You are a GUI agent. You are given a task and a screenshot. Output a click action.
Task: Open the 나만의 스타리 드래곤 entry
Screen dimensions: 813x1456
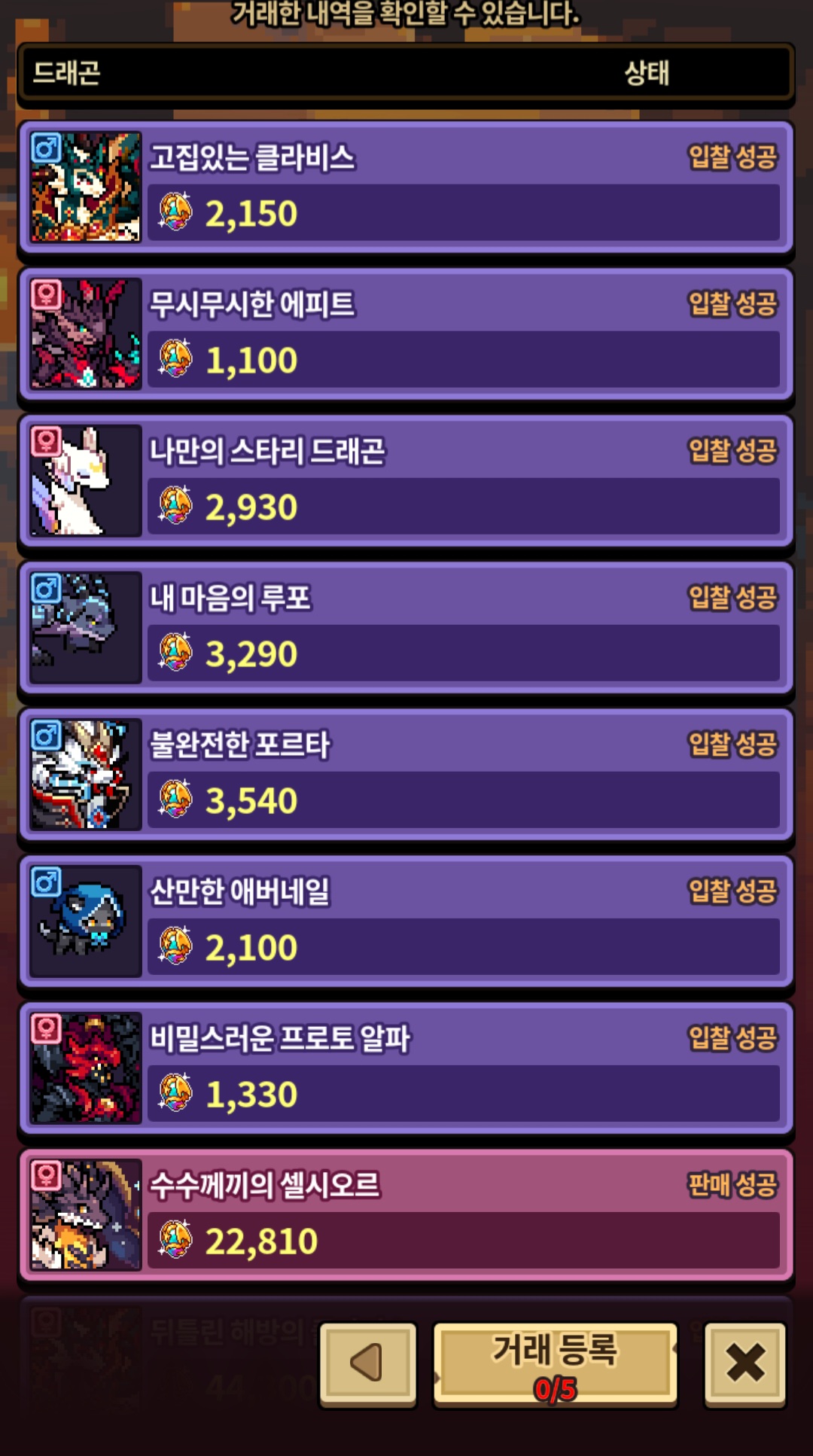click(406, 480)
